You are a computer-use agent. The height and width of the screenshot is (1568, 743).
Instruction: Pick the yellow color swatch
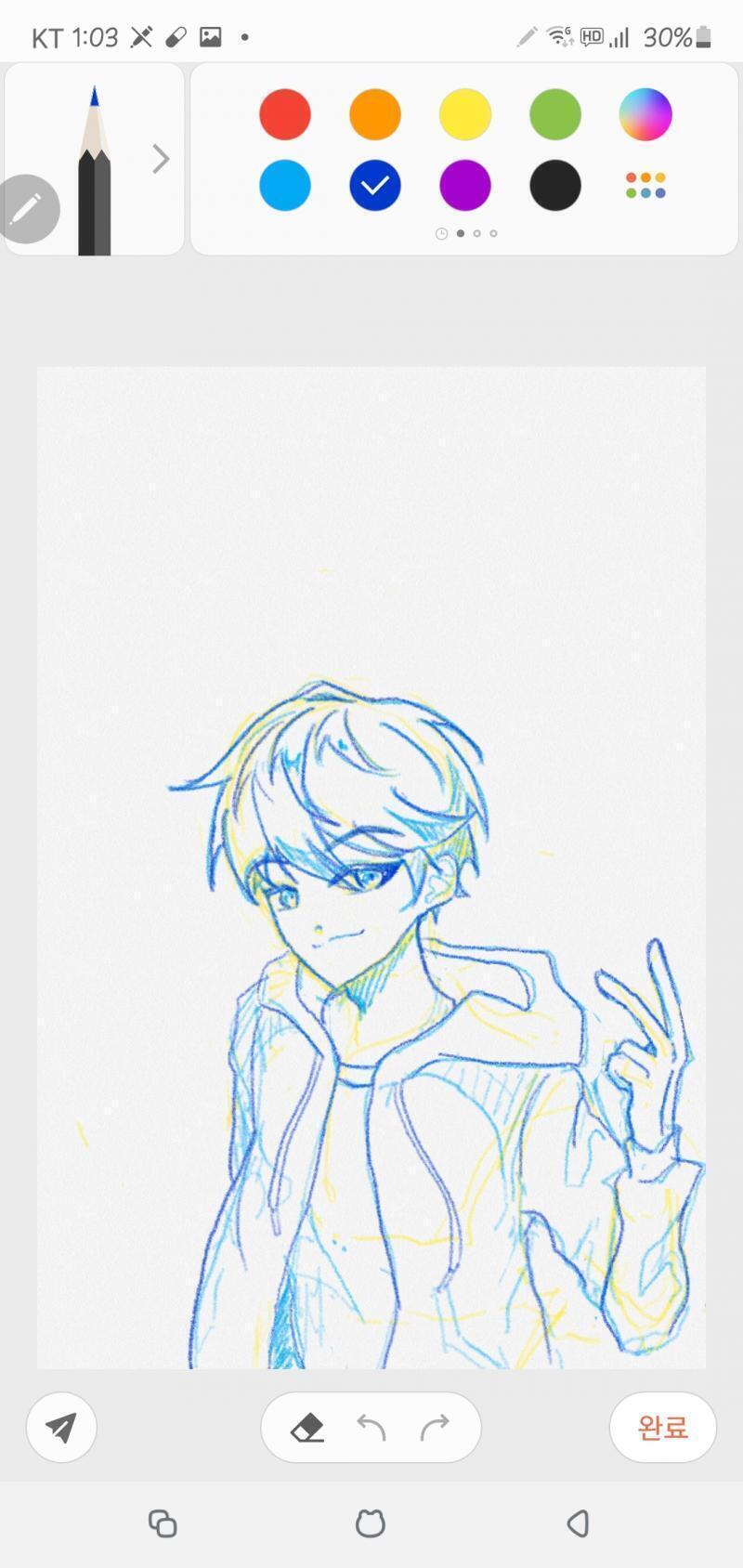[x=464, y=114]
